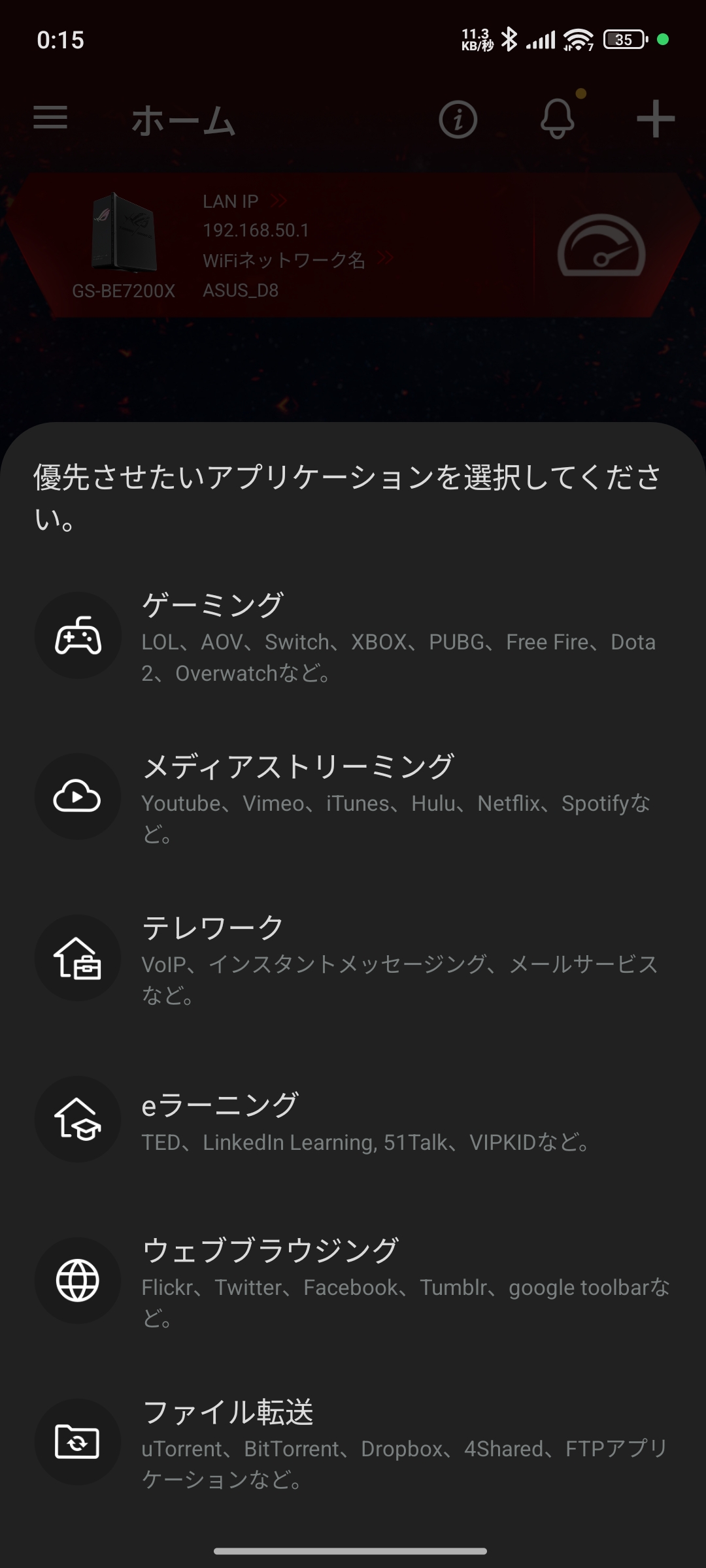Screen dimensions: 706x1568
Task: Choose メディアストリーミング as priority application
Action: pos(353,797)
